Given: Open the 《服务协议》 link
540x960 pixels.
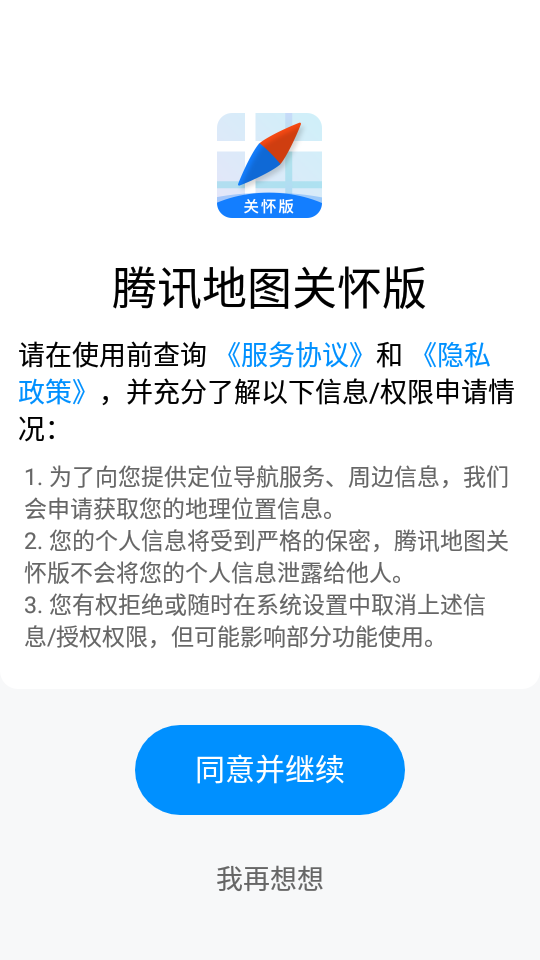Looking at the screenshot, I should (x=295, y=355).
